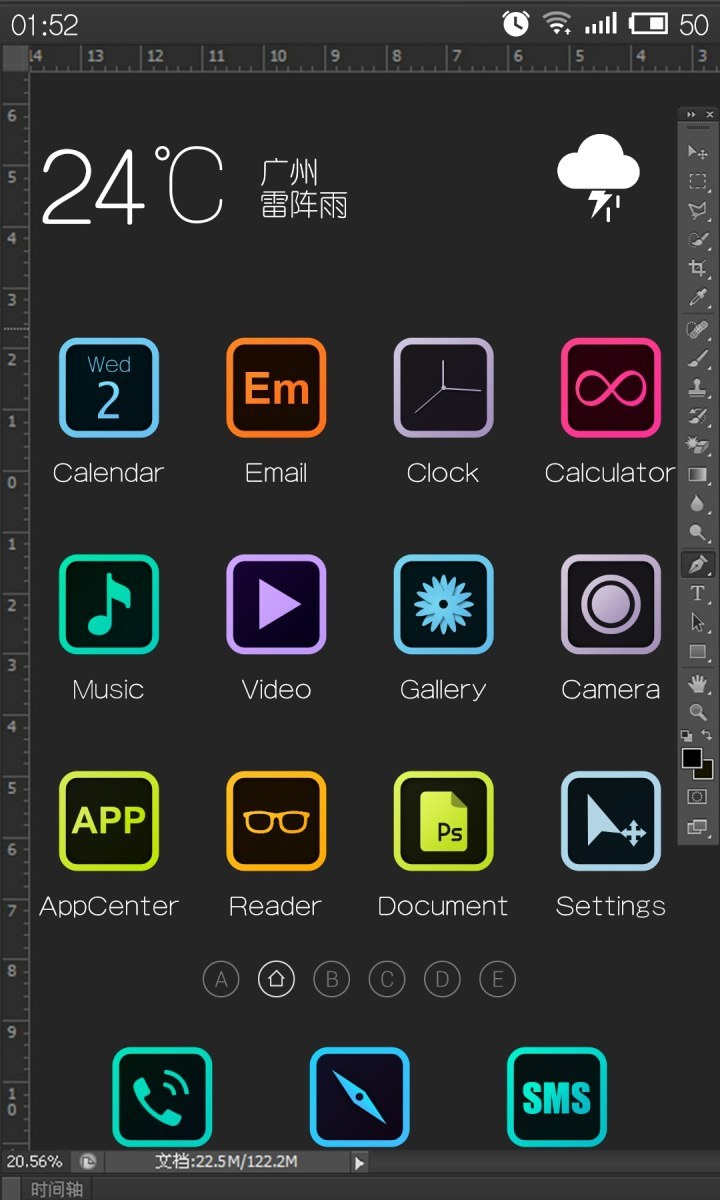This screenshot has height=1200, width=720.
Task: Select the Brush tool
Action: point(697,357)
